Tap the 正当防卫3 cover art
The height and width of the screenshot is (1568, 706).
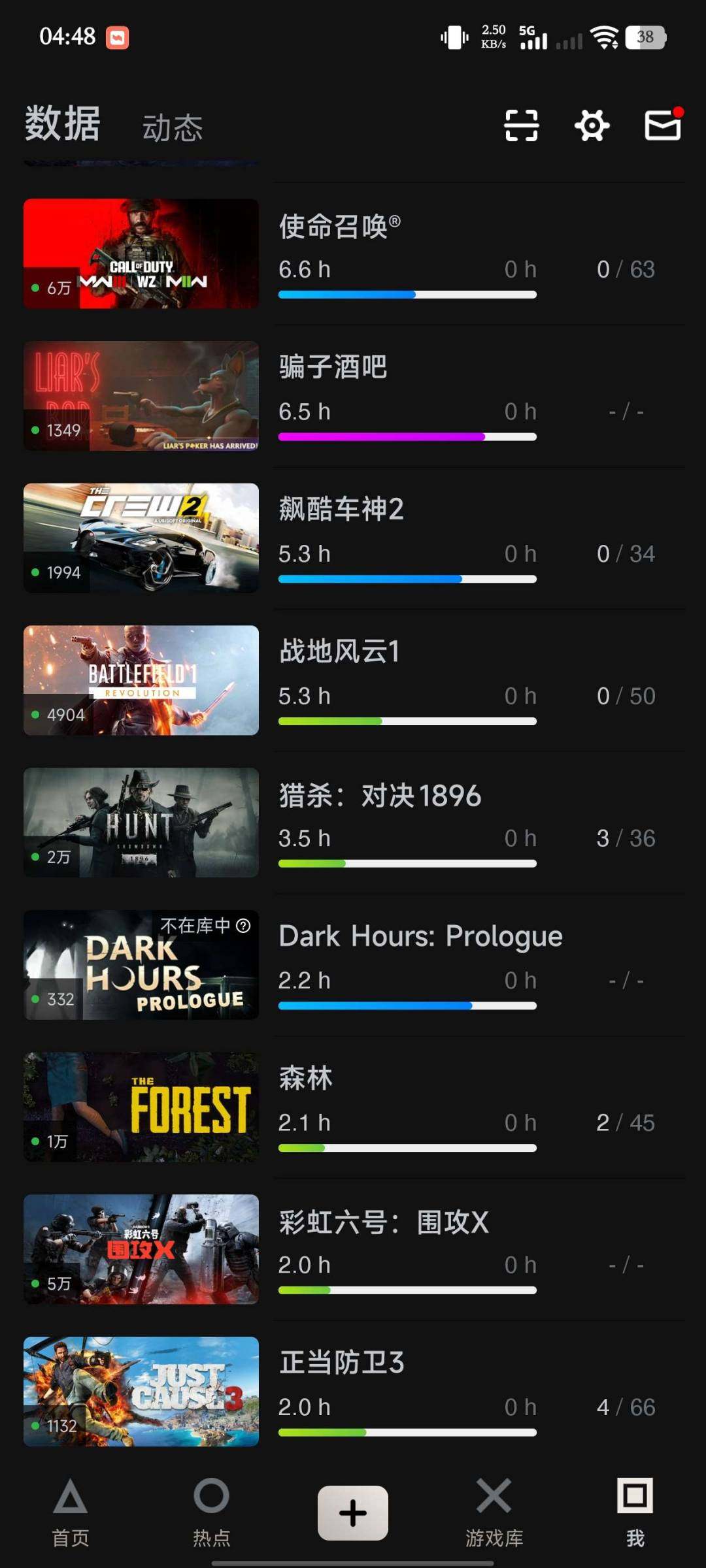(141, 1390)
